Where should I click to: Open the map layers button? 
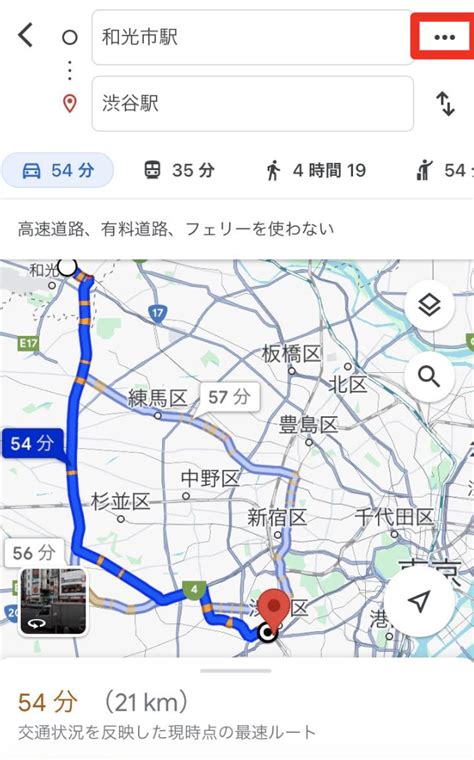click(x=429, y=306)
